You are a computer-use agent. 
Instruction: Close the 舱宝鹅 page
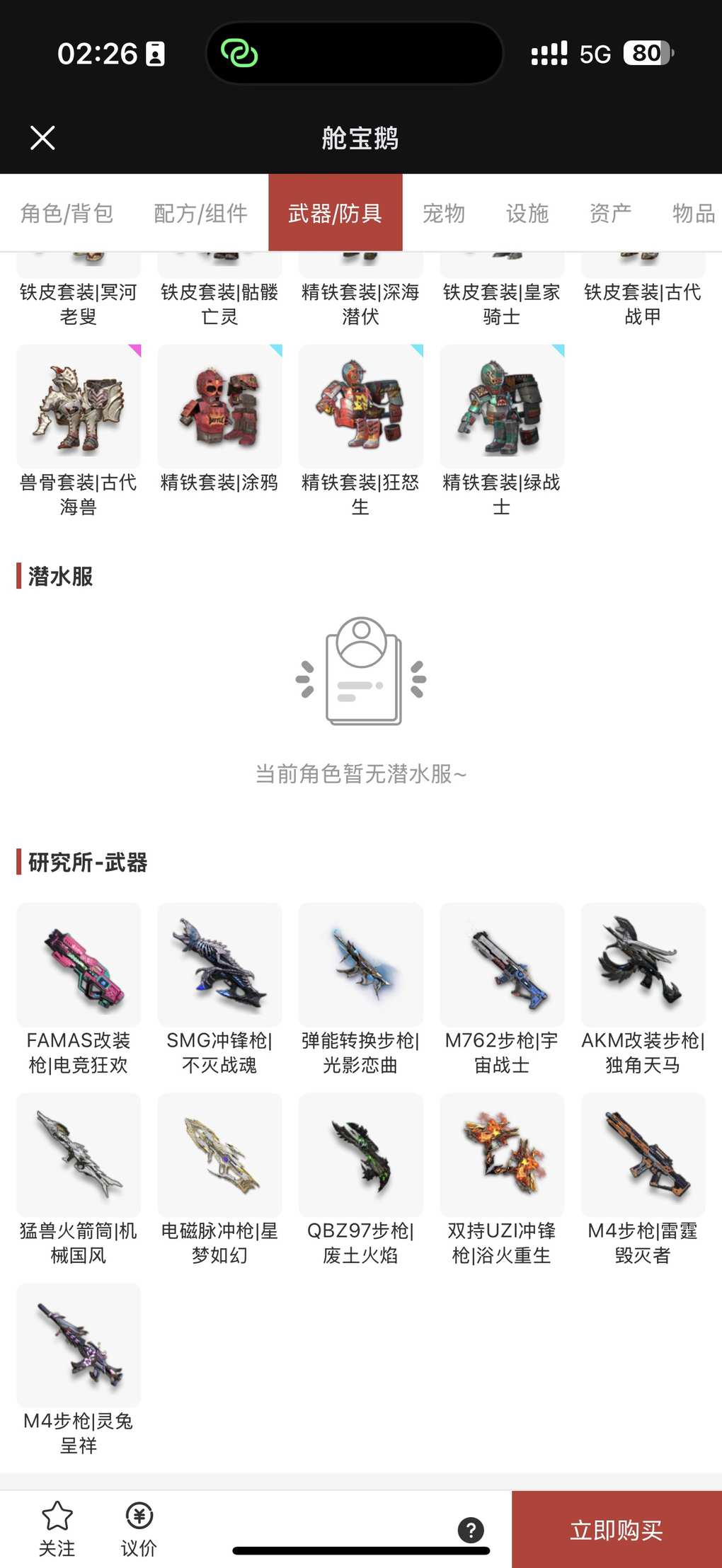[42, 138]
